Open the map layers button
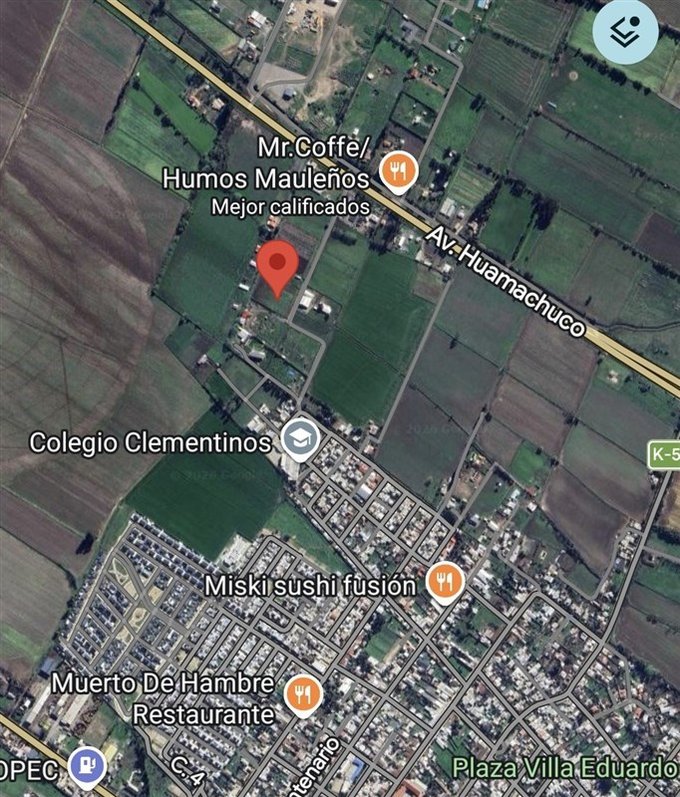 click(x=625, y=32)
